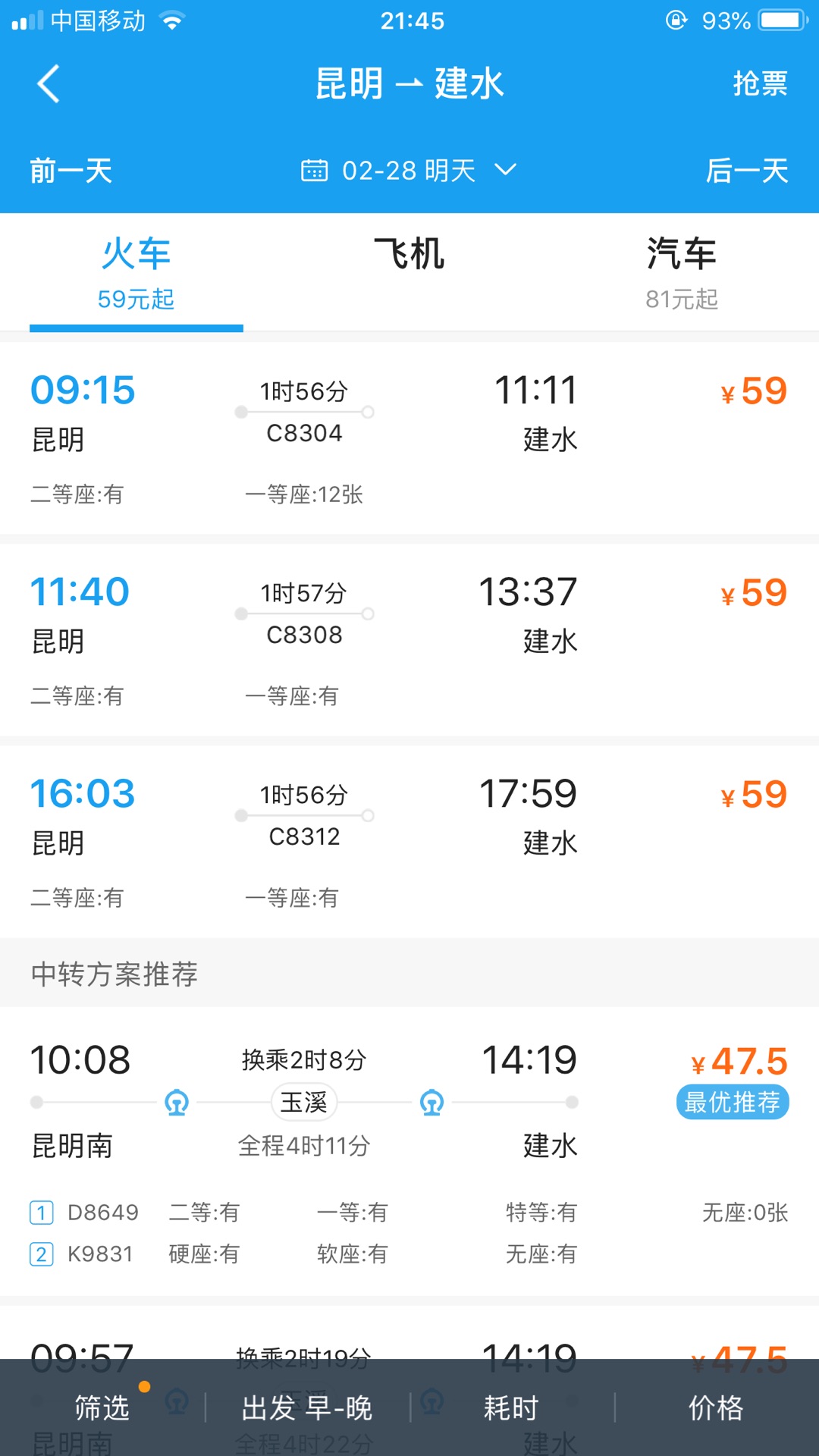Switch to the next day 后一天
The image size is (819, 1456).
pyautogui.click(x=747, y=171)
